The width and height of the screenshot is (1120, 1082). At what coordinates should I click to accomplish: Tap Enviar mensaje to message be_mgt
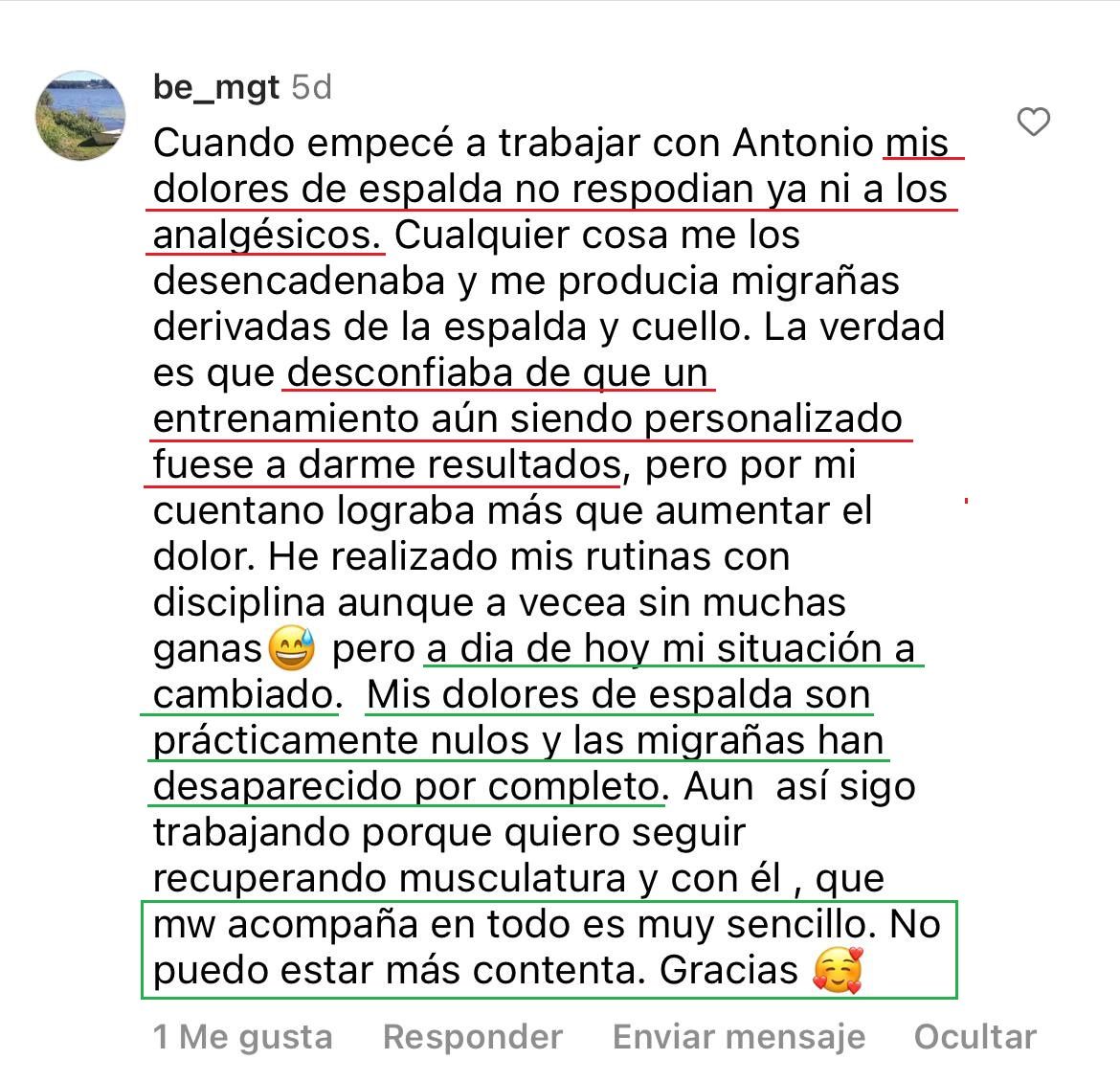[739, 1036]
